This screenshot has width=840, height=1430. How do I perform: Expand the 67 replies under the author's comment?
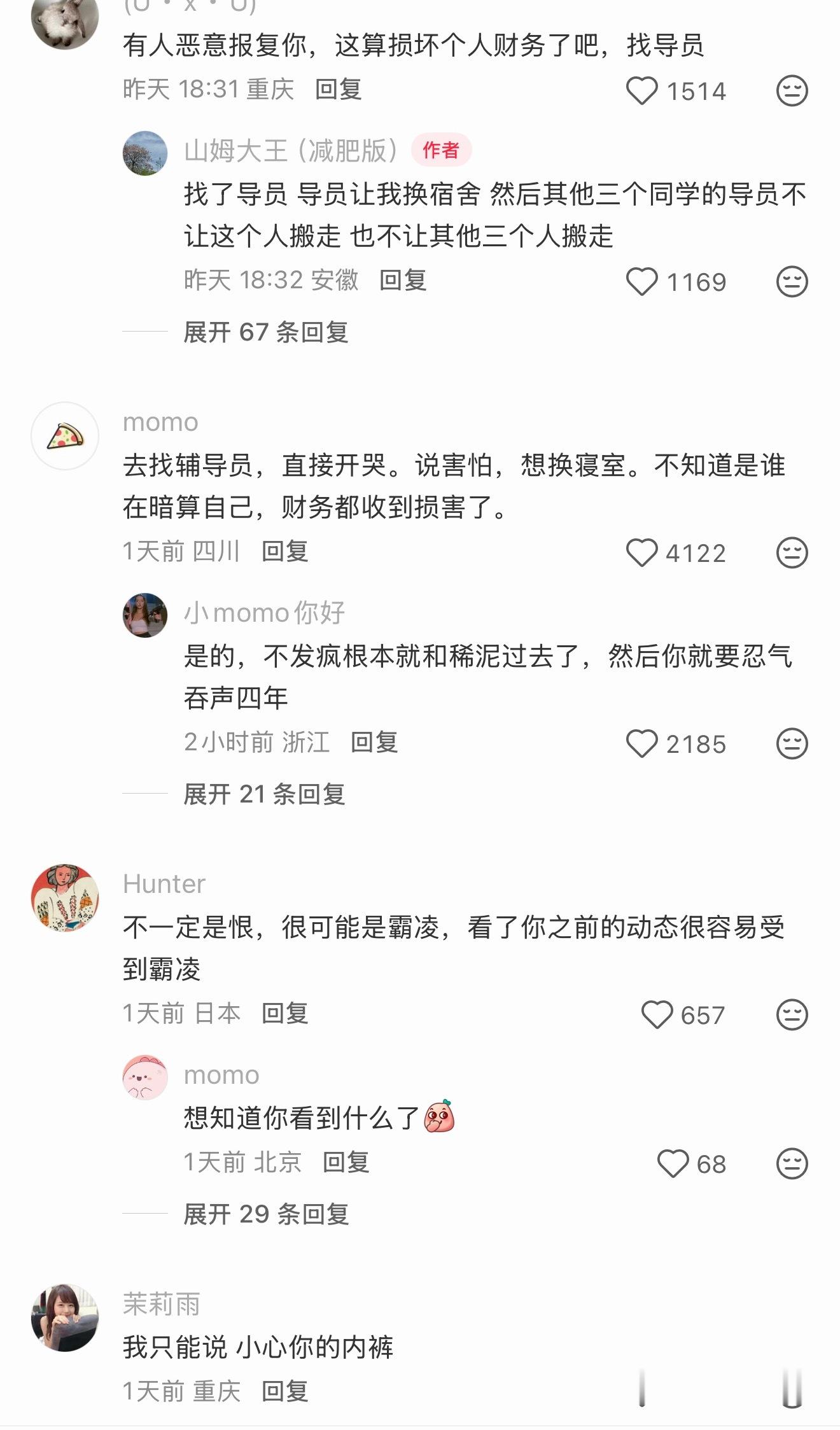click(x=265, y=332)
